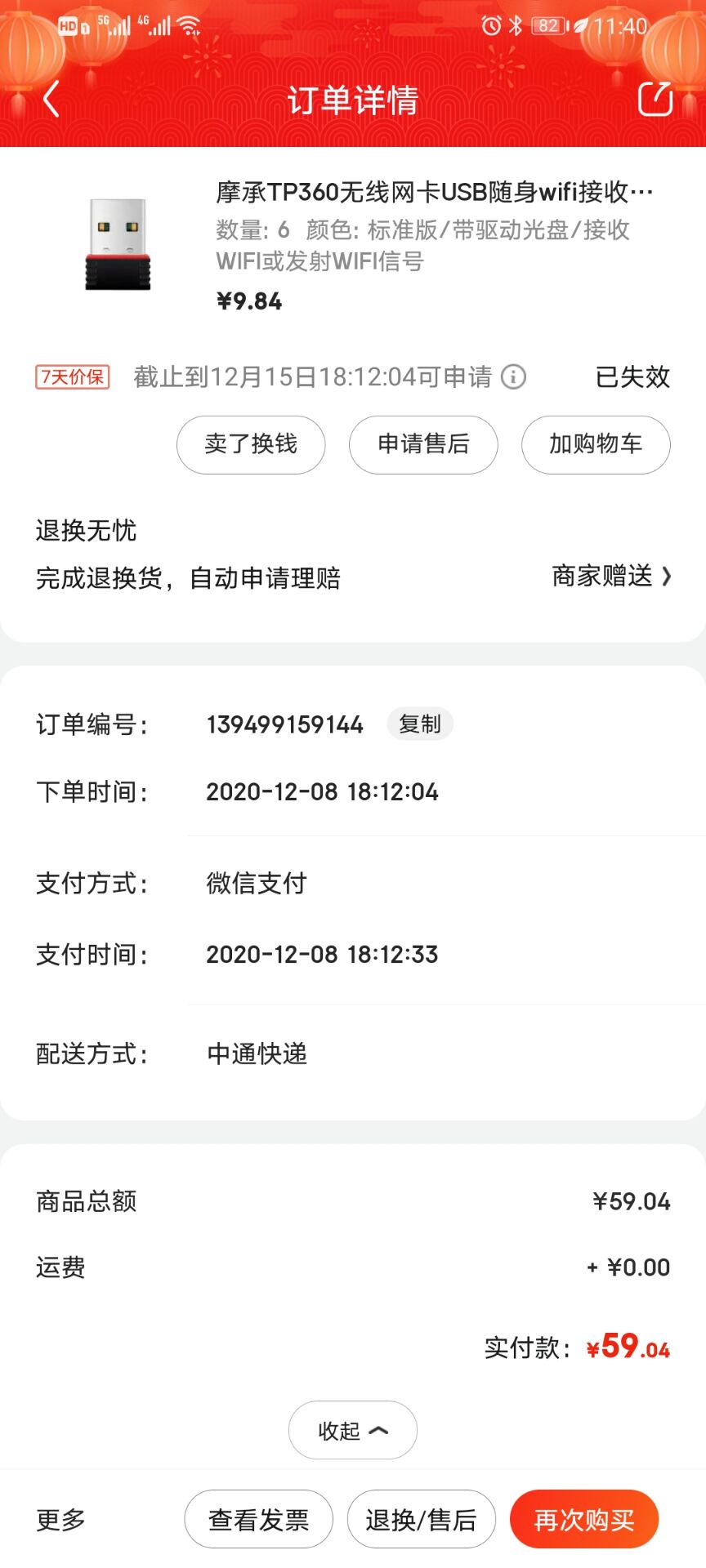This screenshot has height=1568, width=706.
Task: Buy again with 再次购买
Action: [x=584, y=1519]
